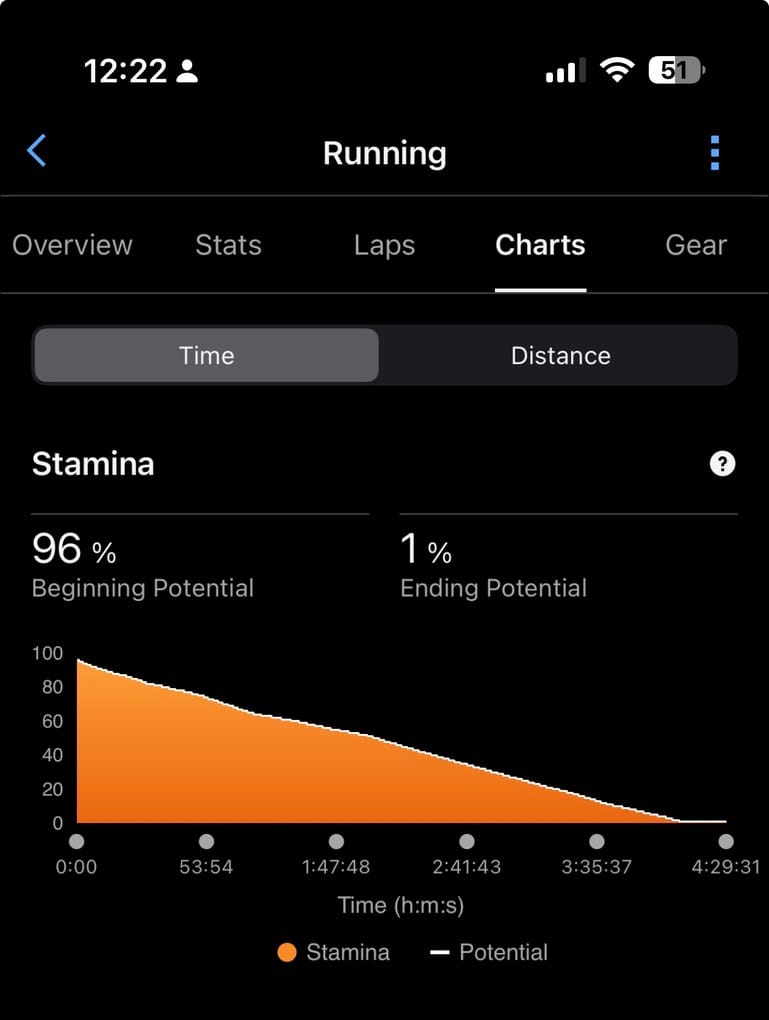The width and height of the screenshot is (769, 1020).
Task: Select the Charts tab
Action: click(x=540, y=245)
